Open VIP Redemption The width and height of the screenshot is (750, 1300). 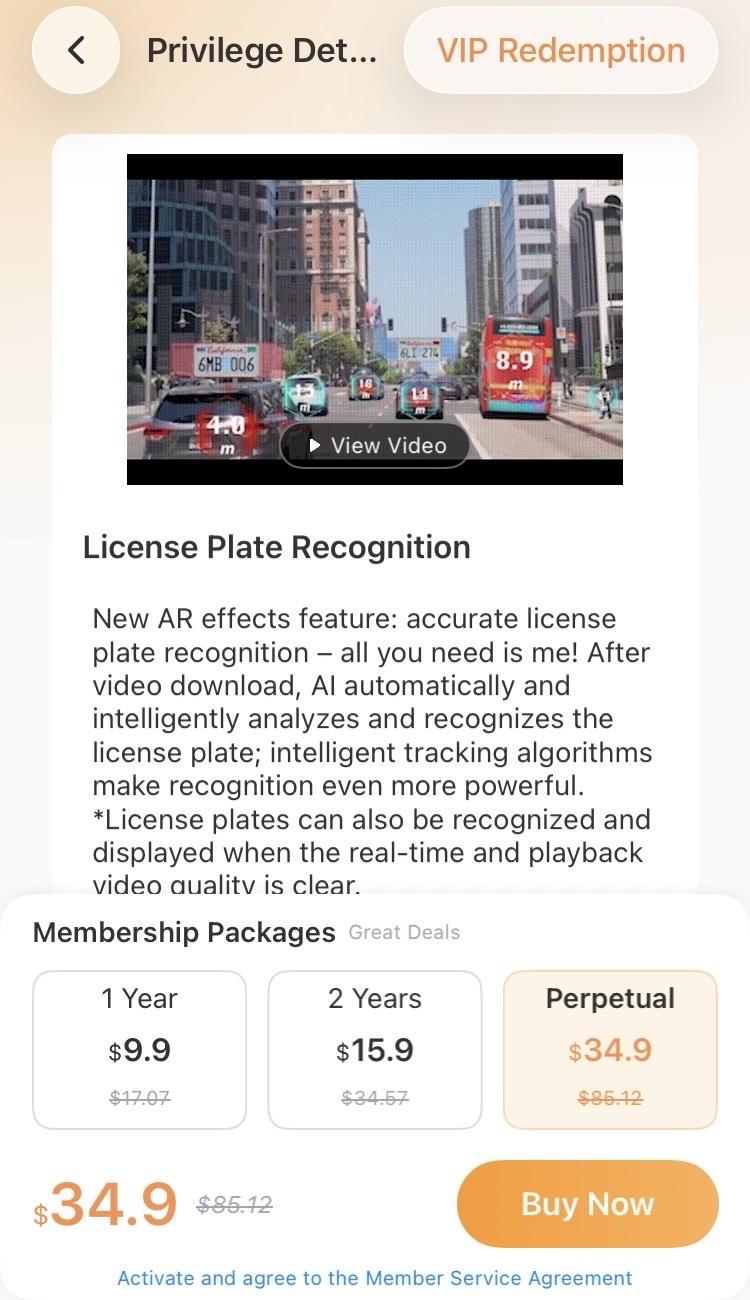(561, 50)
